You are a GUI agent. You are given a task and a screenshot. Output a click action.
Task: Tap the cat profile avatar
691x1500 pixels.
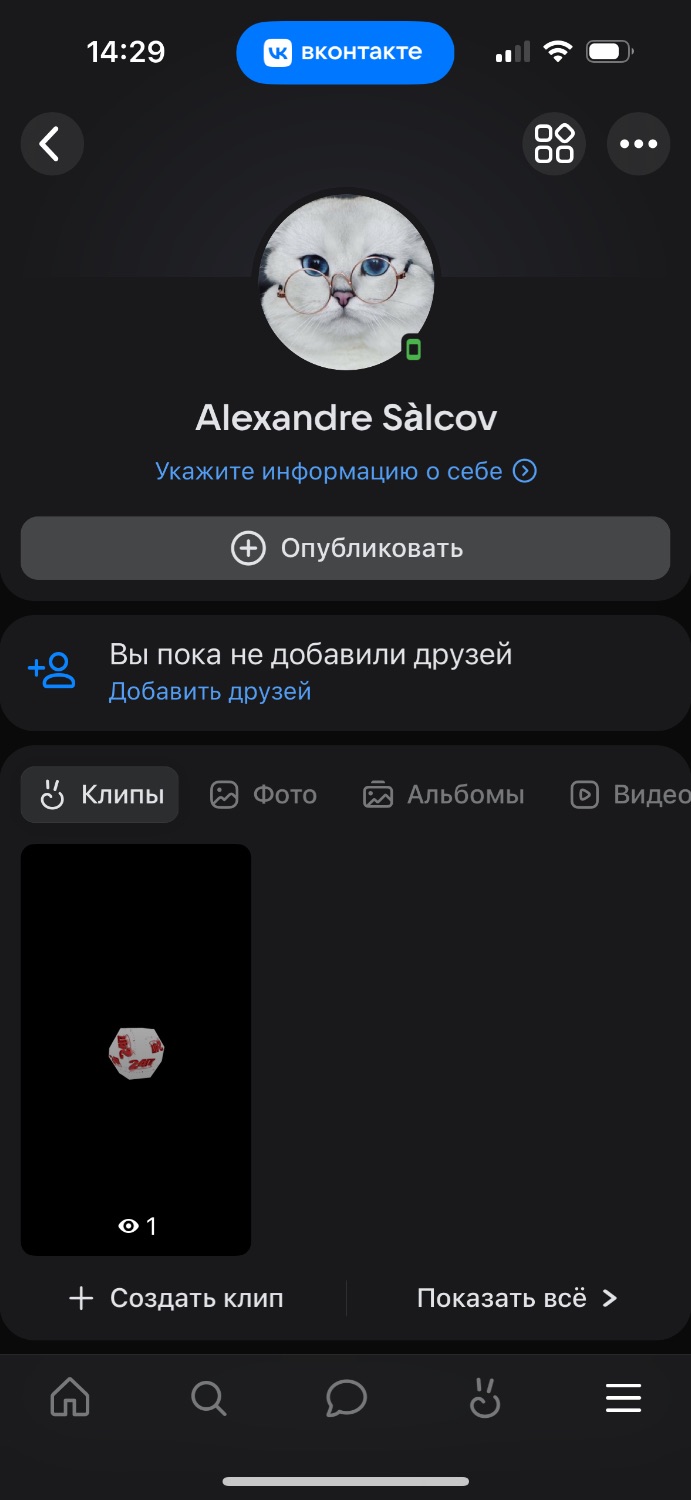[x=346, y=282]
